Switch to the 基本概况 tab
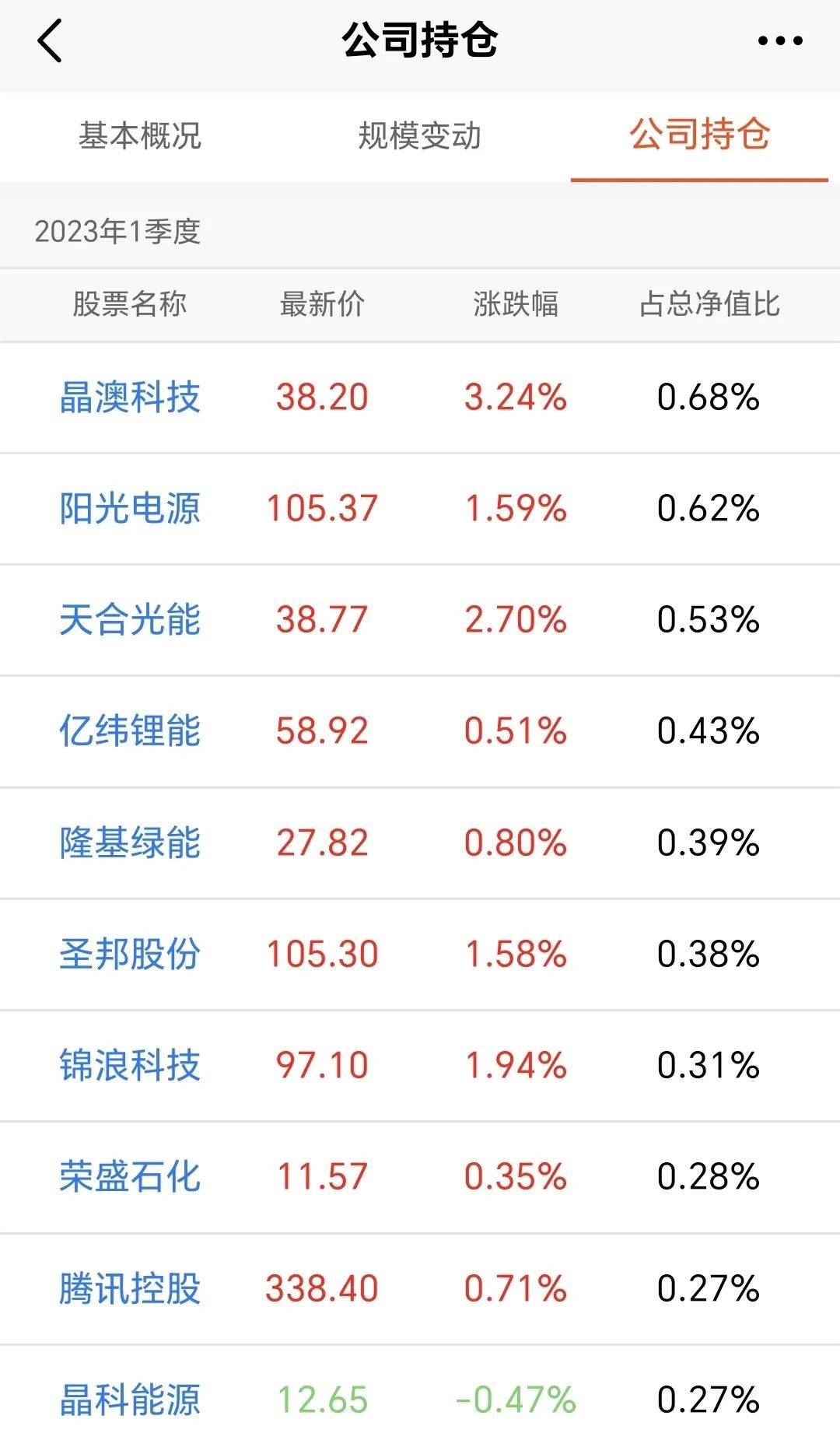This screenshot has width=840, height=1447. 140,136
